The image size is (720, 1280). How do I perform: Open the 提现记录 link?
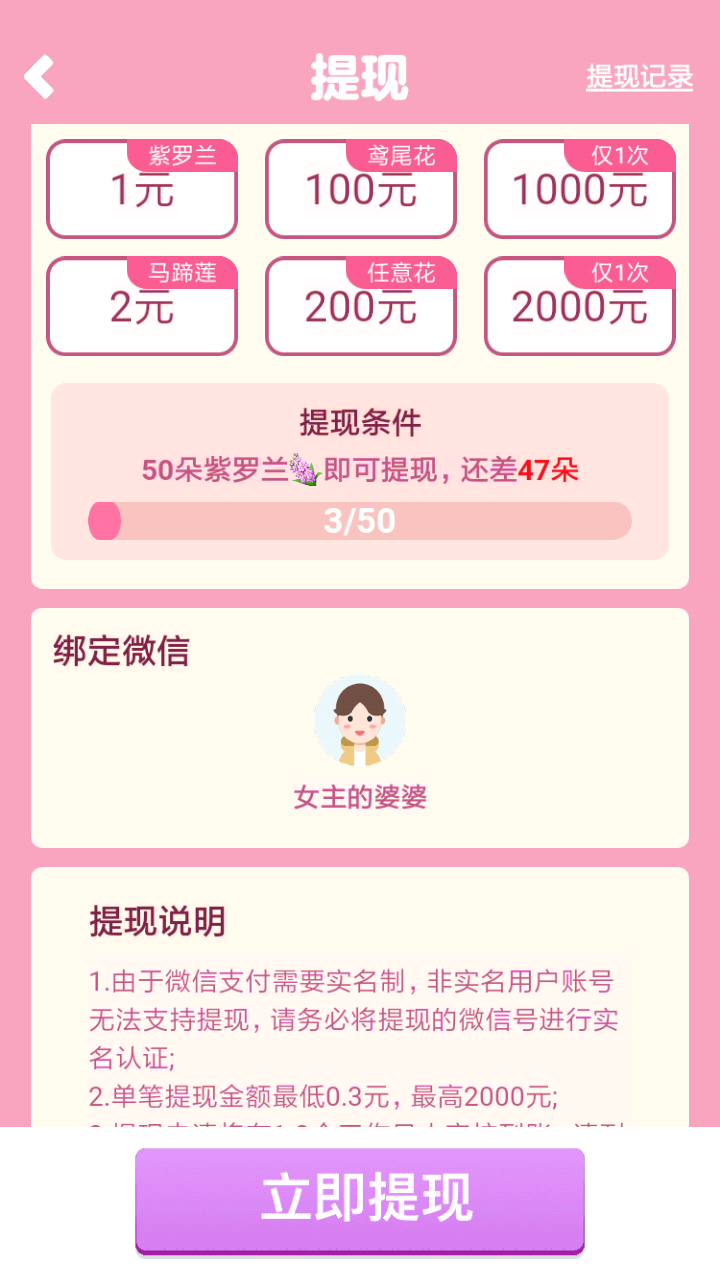pos(639,77)
